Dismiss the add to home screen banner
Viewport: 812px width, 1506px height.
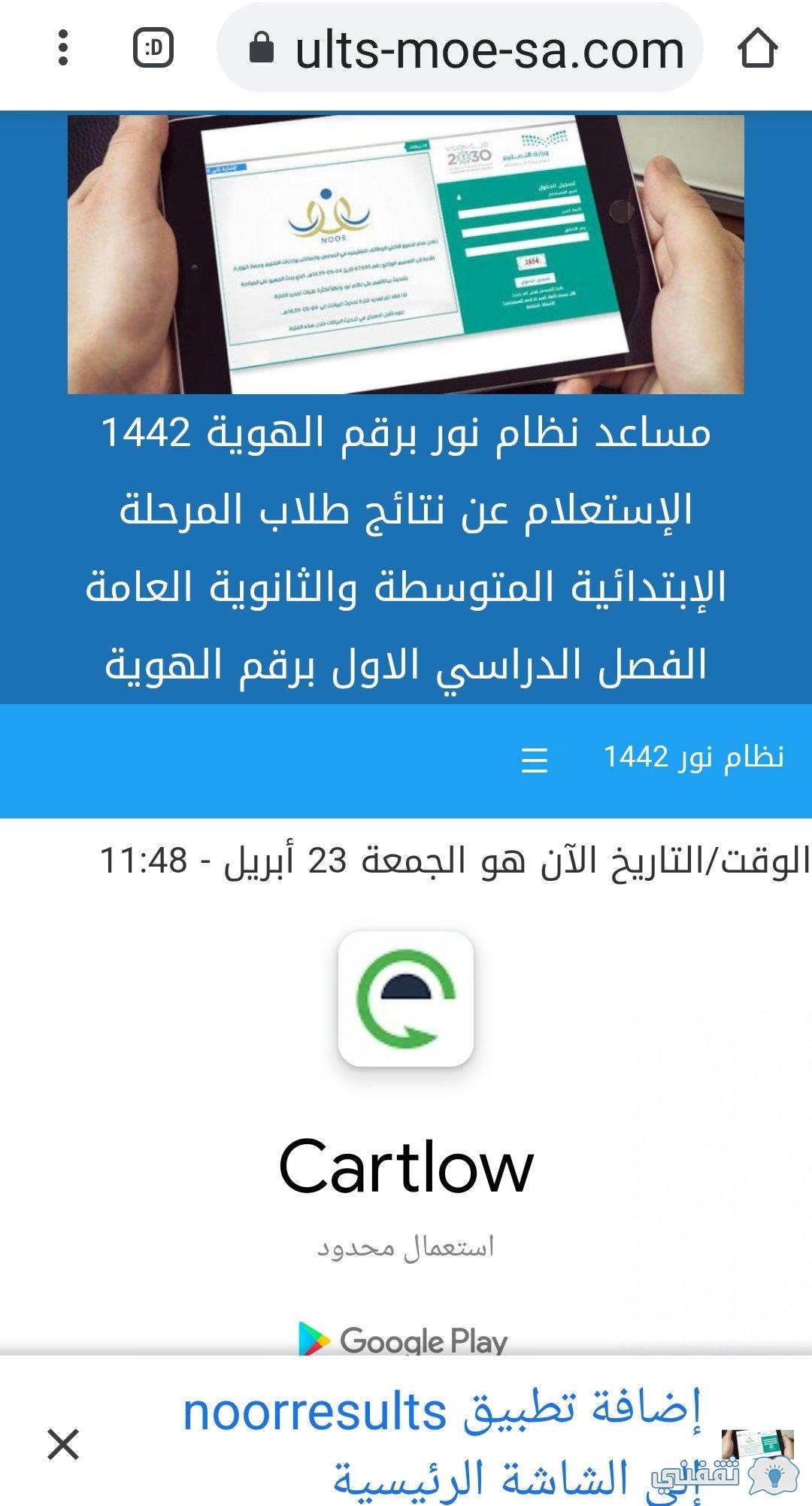tap(63, 1444)
